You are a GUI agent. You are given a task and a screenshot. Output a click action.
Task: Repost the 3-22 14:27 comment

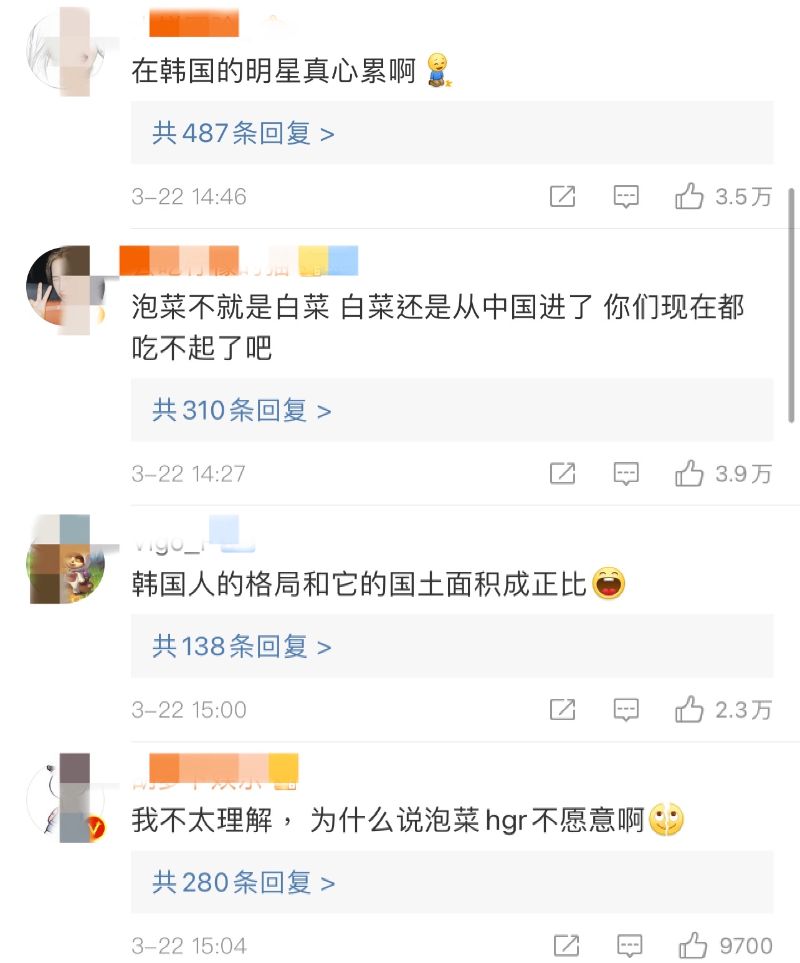563,473
